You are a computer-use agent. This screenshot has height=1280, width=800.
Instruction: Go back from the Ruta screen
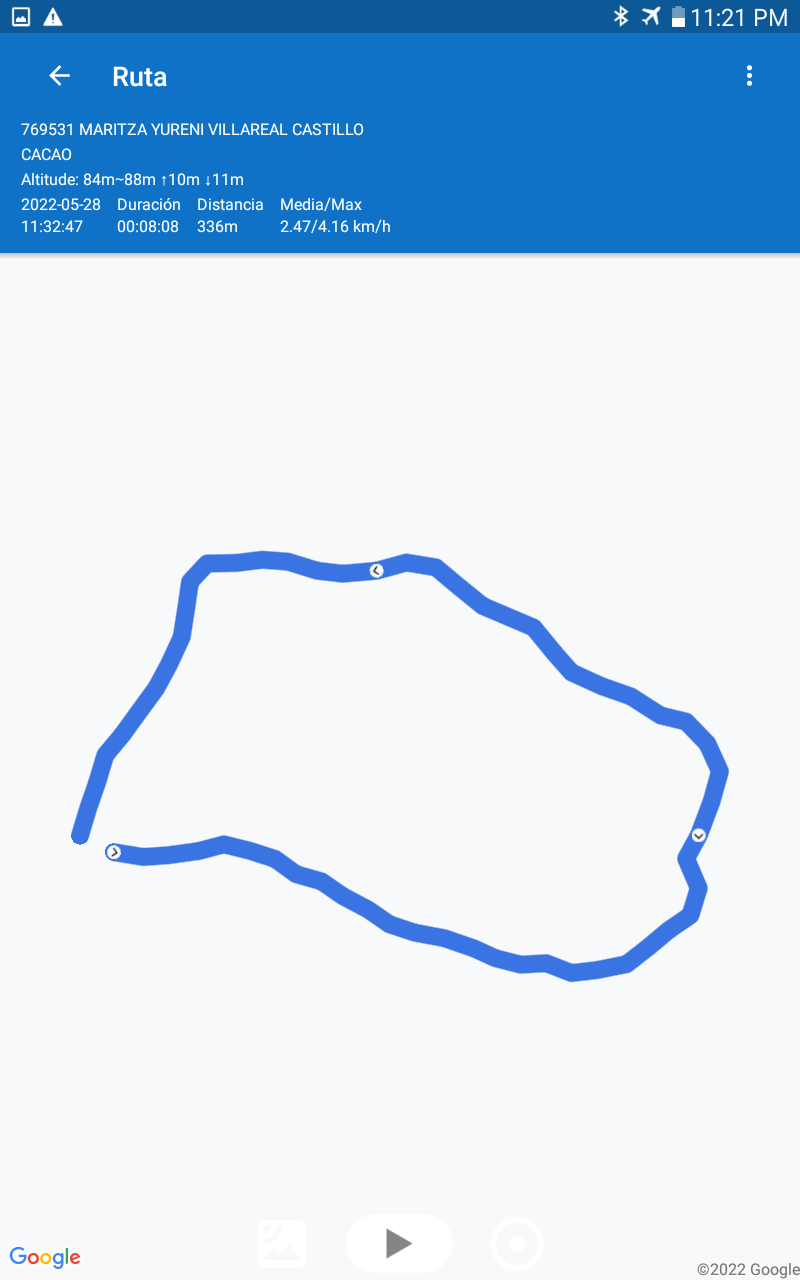pyautogui.click(x=59, y=76)
